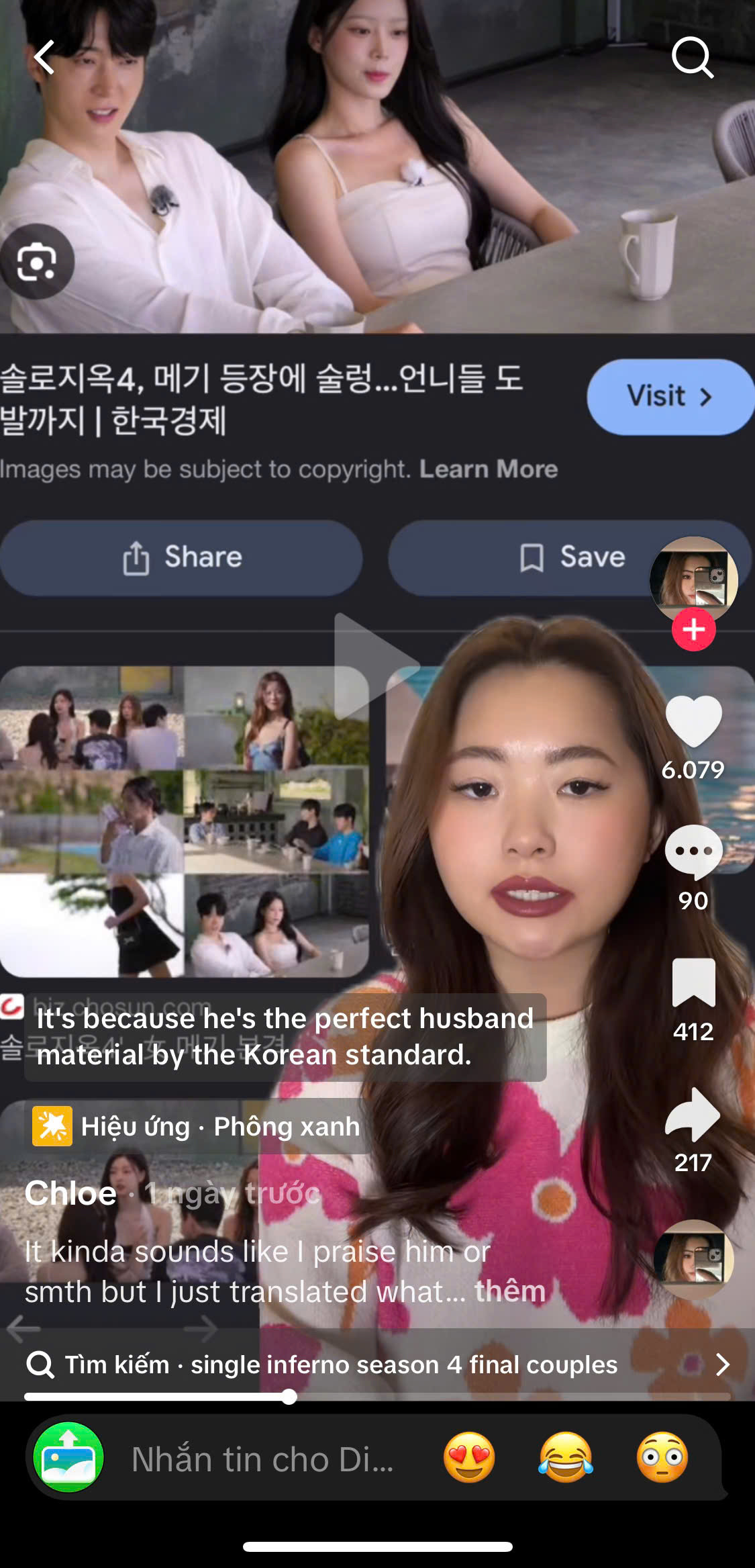This screenshot has height=1568, width=755.
Task: Open Chloe's profile from the username
Action: [x=70, y=1193]
